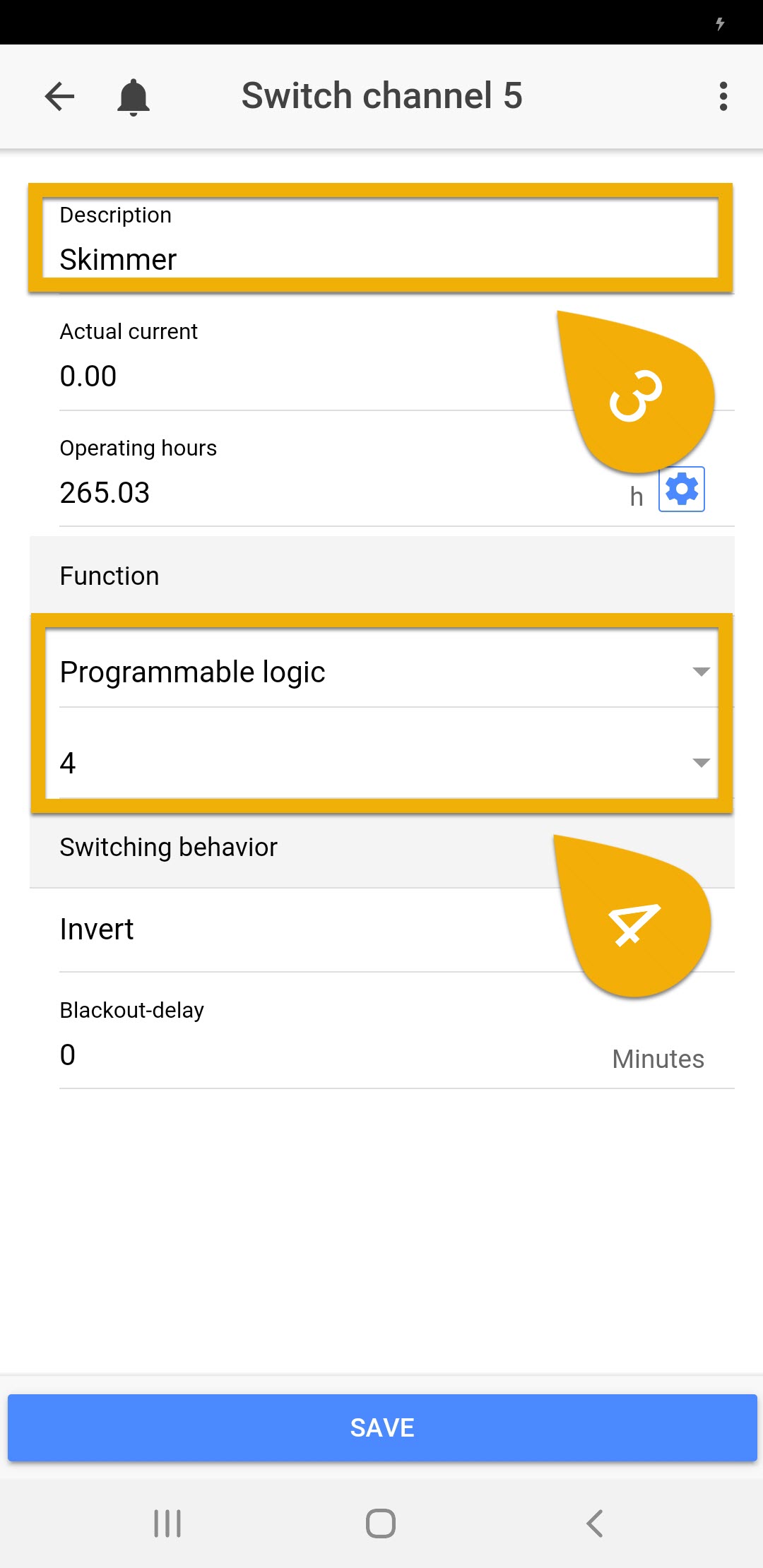
Task: Open recent apps from the navigation bar
Action: (167, 1524)
